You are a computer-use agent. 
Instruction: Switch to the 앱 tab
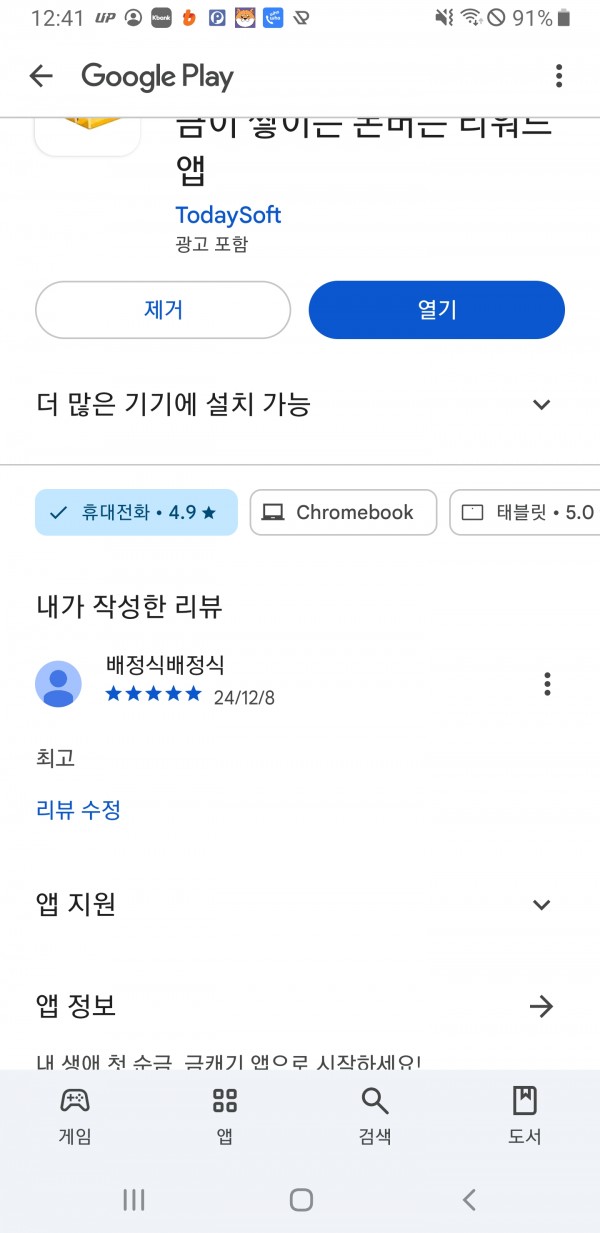pos(225,1117)
